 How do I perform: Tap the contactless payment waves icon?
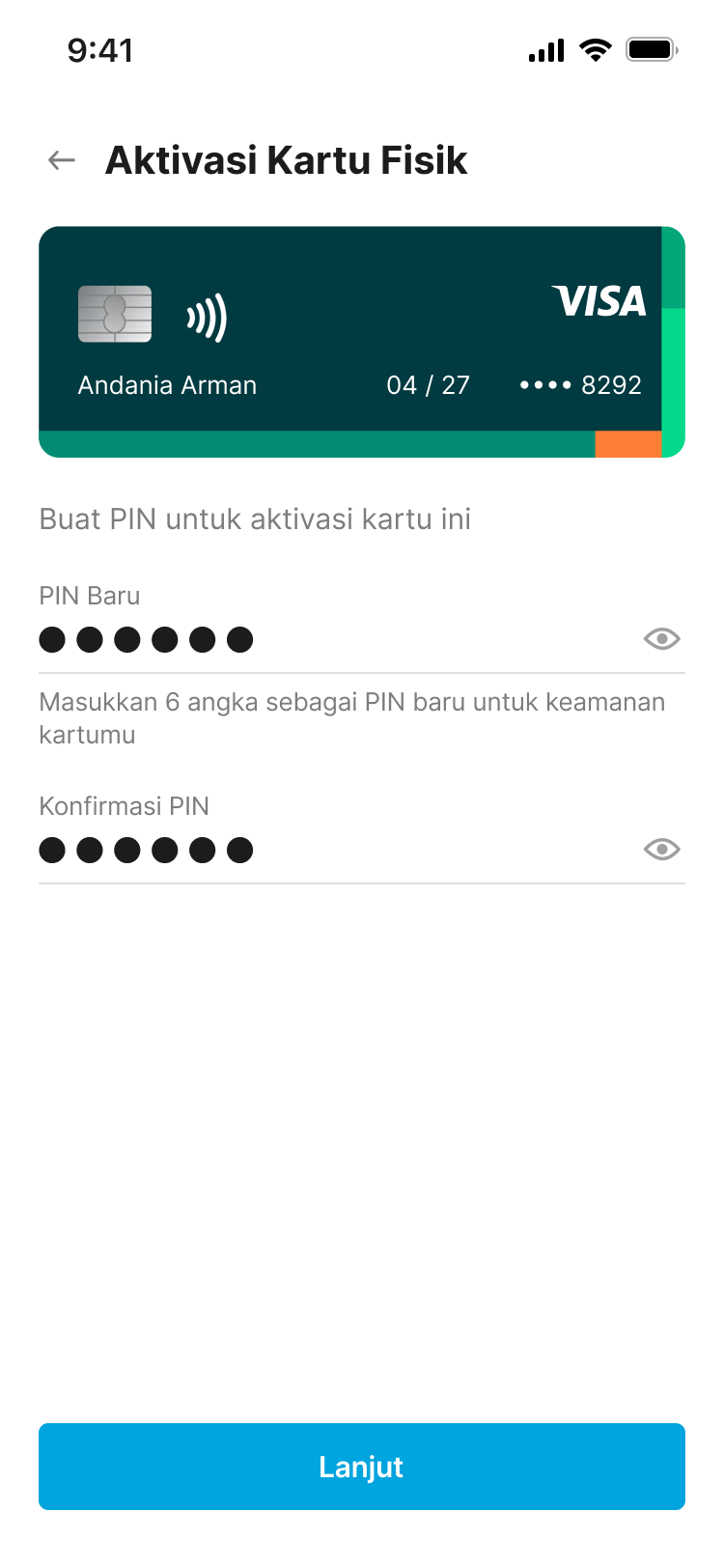click(205, 314)
